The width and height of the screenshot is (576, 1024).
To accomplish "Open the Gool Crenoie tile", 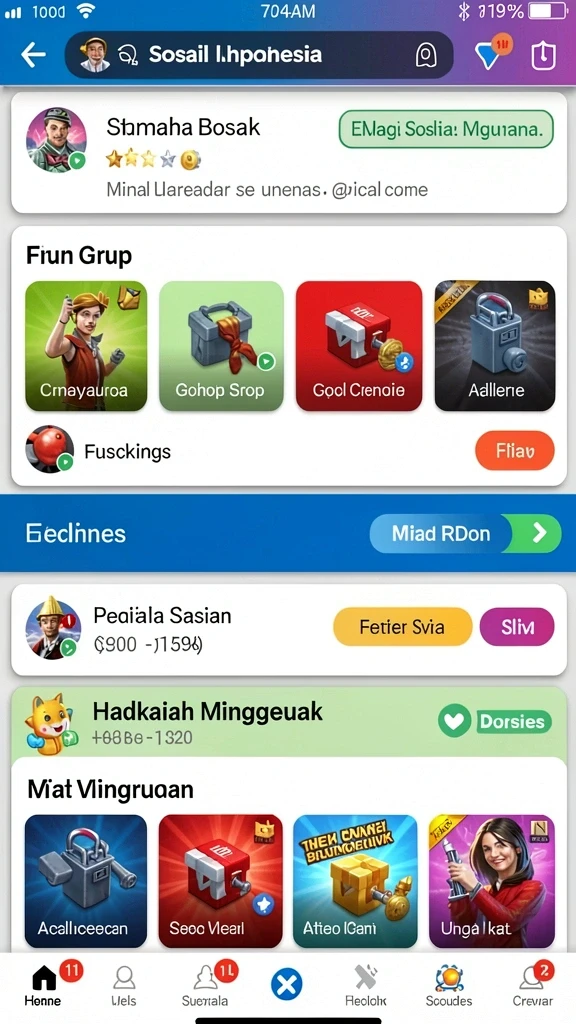I will click(x=359, y=346).
